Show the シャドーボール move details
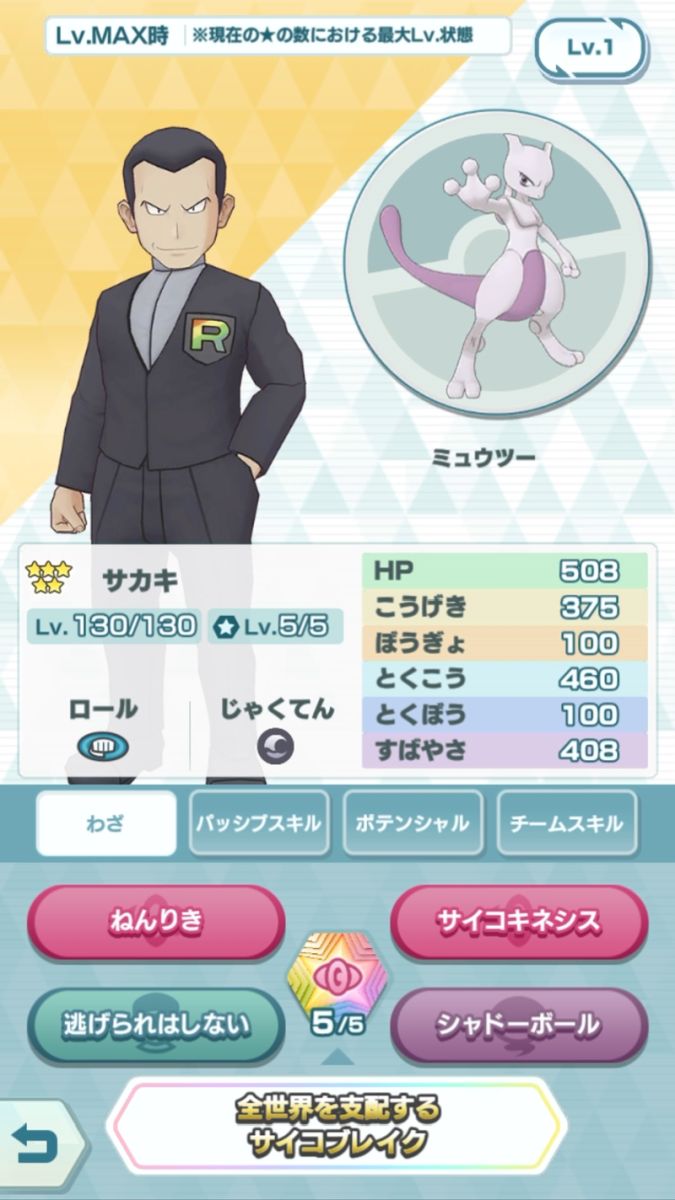The width and height of the screenshot is (675, 1200). pyautogui.click(x=518, y=1024)
